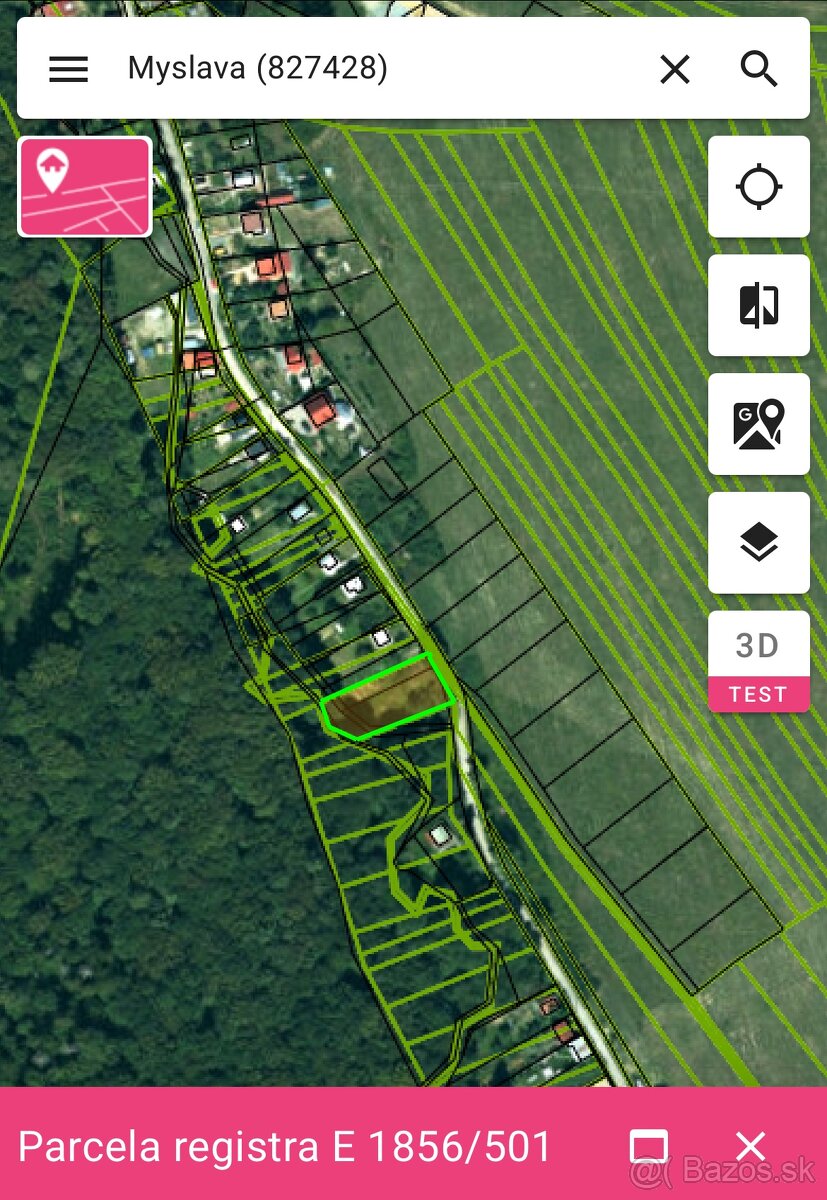Open the hamburger drawer menu
The width and height of the screenshot is (827, 1200).
[x=68, y=69]
